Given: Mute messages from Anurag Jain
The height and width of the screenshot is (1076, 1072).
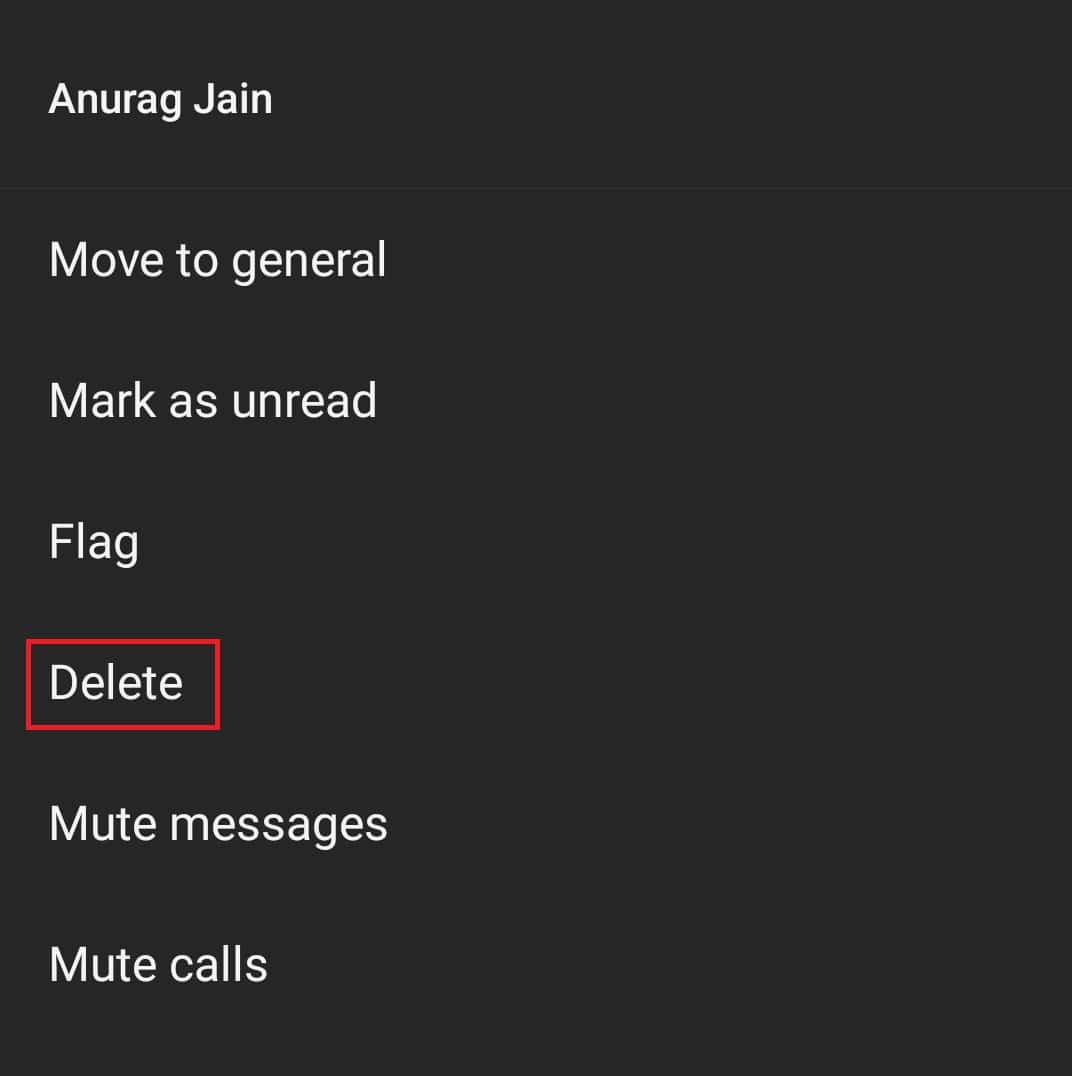Looking at the screenshot, I should 218,825.
